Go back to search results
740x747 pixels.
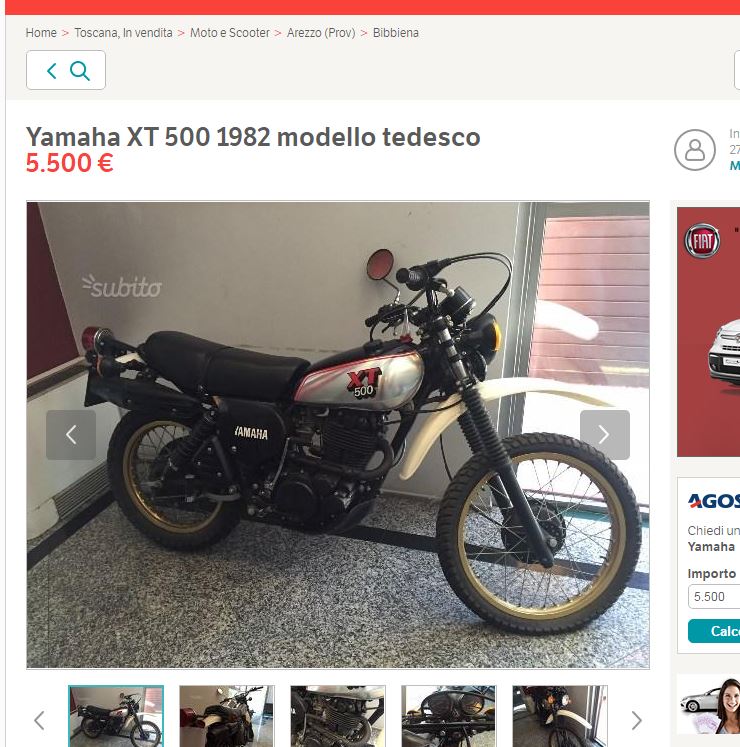[65, 70]
